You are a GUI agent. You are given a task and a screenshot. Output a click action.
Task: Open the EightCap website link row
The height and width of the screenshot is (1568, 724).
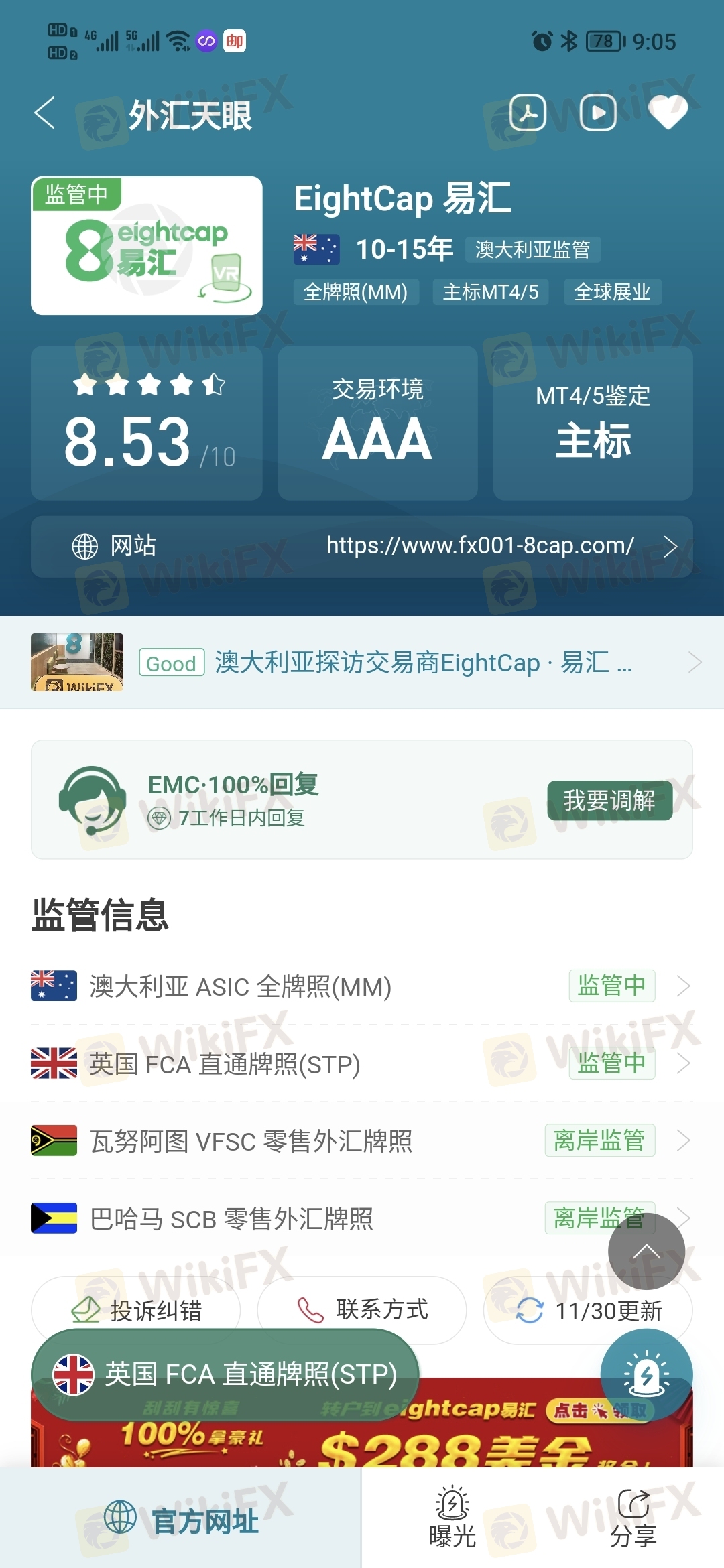[x=362, y=546]
